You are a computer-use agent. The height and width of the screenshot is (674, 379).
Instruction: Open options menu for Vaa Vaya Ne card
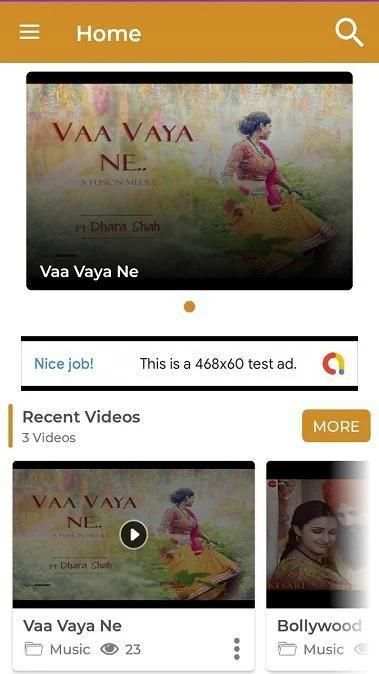click(237, 648)
